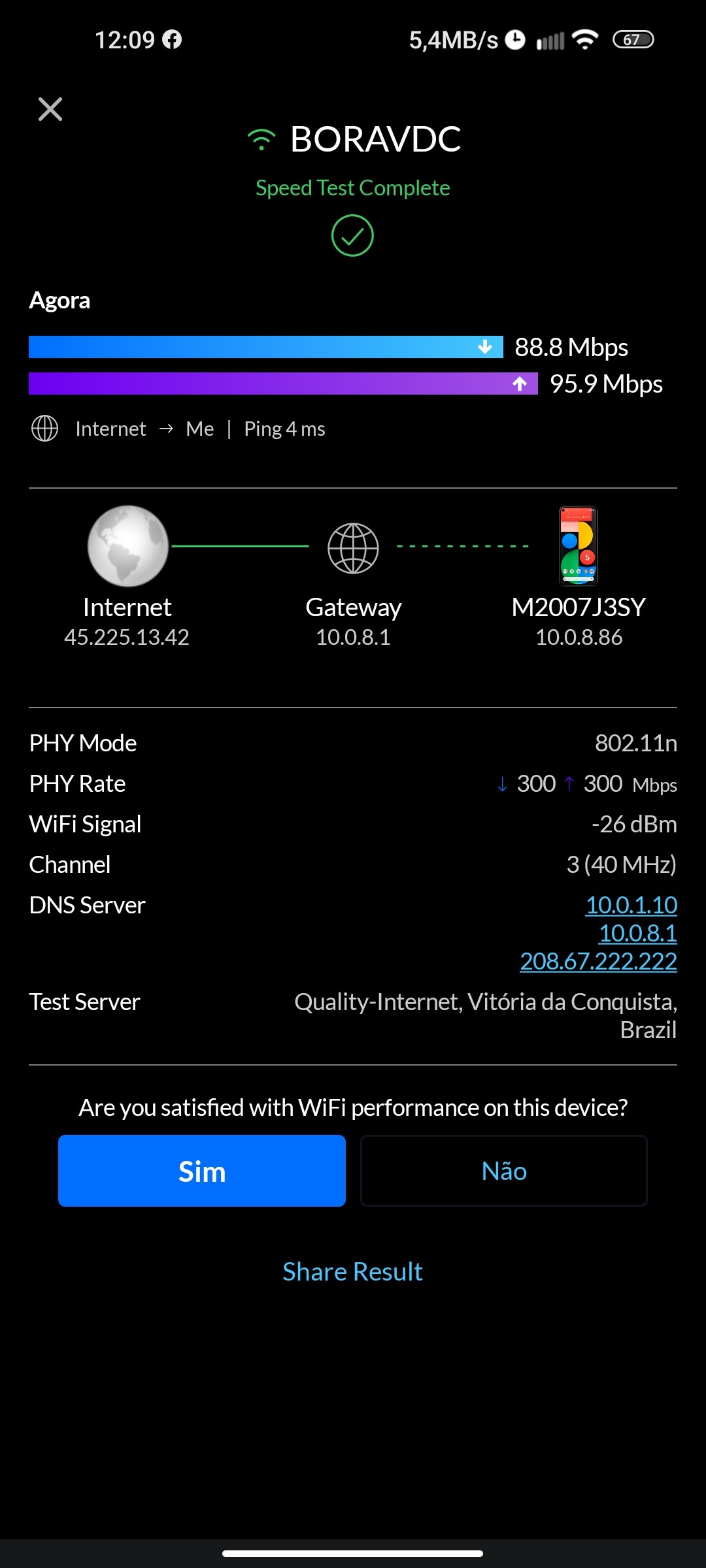Answer Sim to the WiFi satisfaction question
Screen dimensions: 706x1568
pos(201,1171)
